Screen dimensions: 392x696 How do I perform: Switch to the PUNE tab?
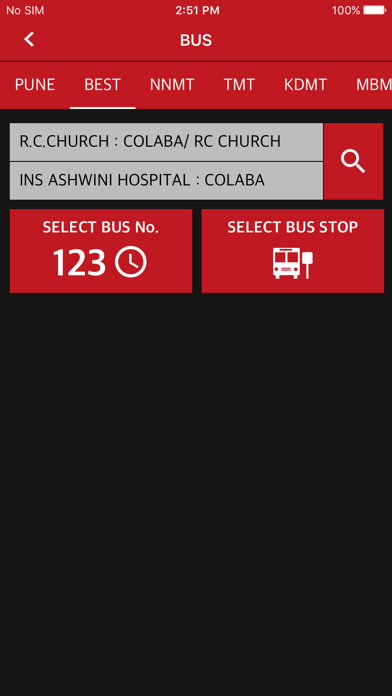click(x=35, y=85)
